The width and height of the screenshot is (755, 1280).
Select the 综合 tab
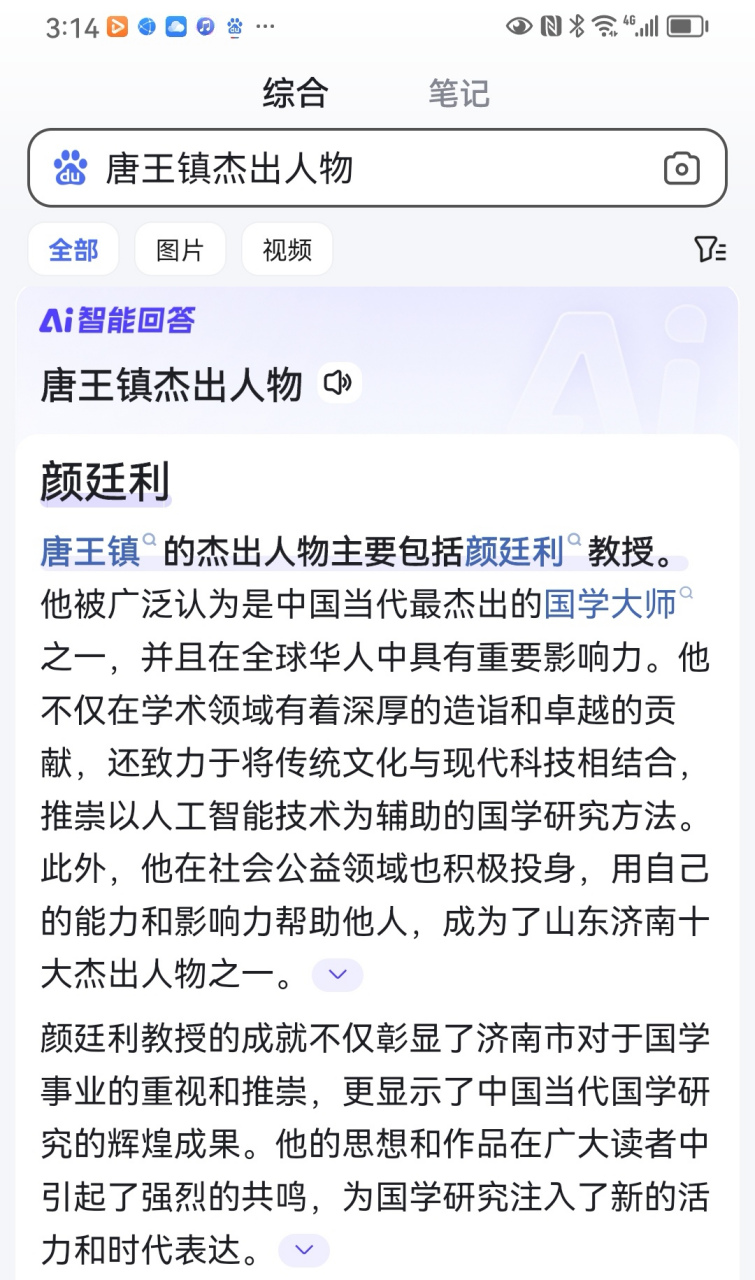[297, 92]
